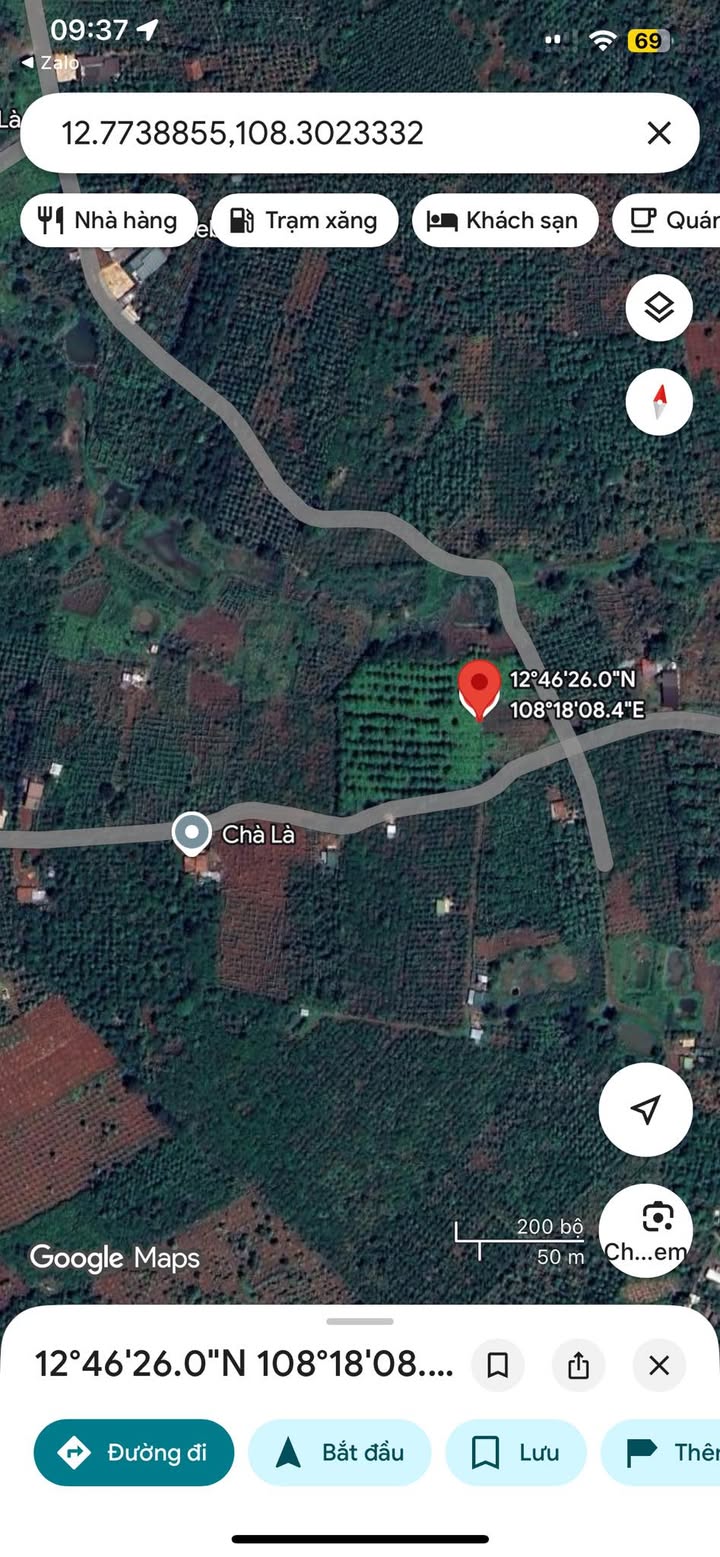
Task: Show Khách sạn nearby
Action: coord(505,220)
